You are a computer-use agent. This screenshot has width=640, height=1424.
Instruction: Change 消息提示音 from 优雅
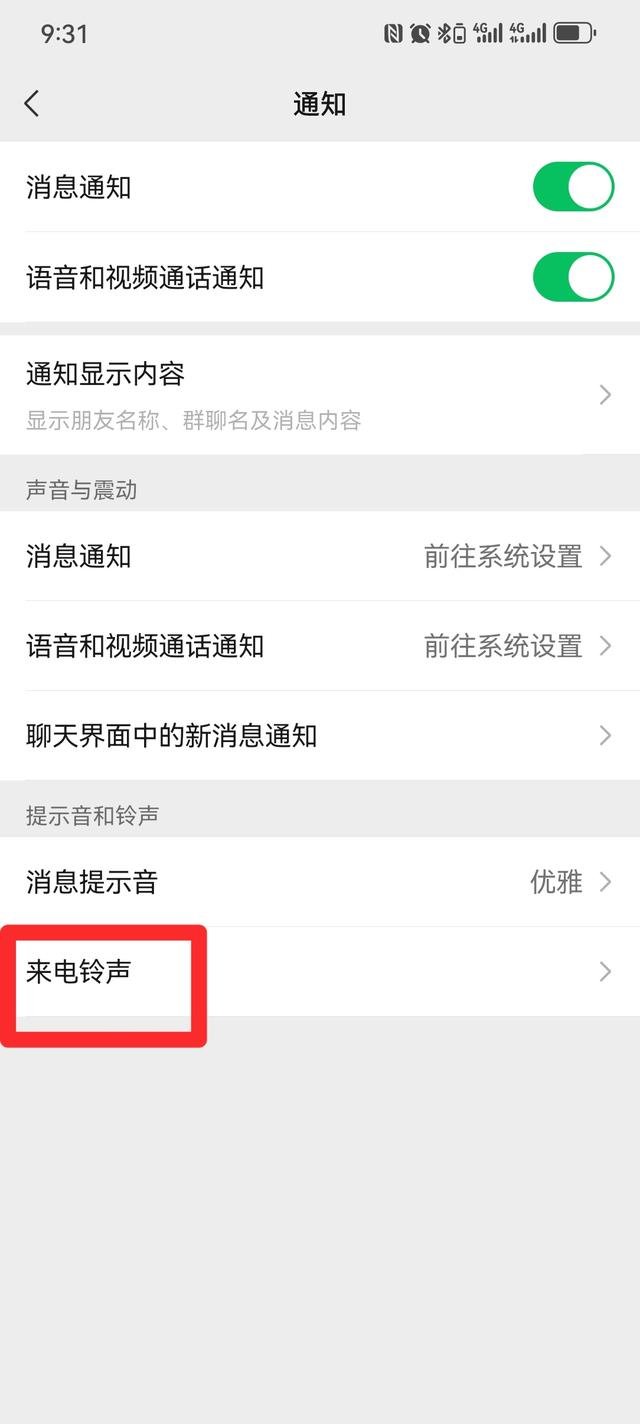[x=320, y=882]
